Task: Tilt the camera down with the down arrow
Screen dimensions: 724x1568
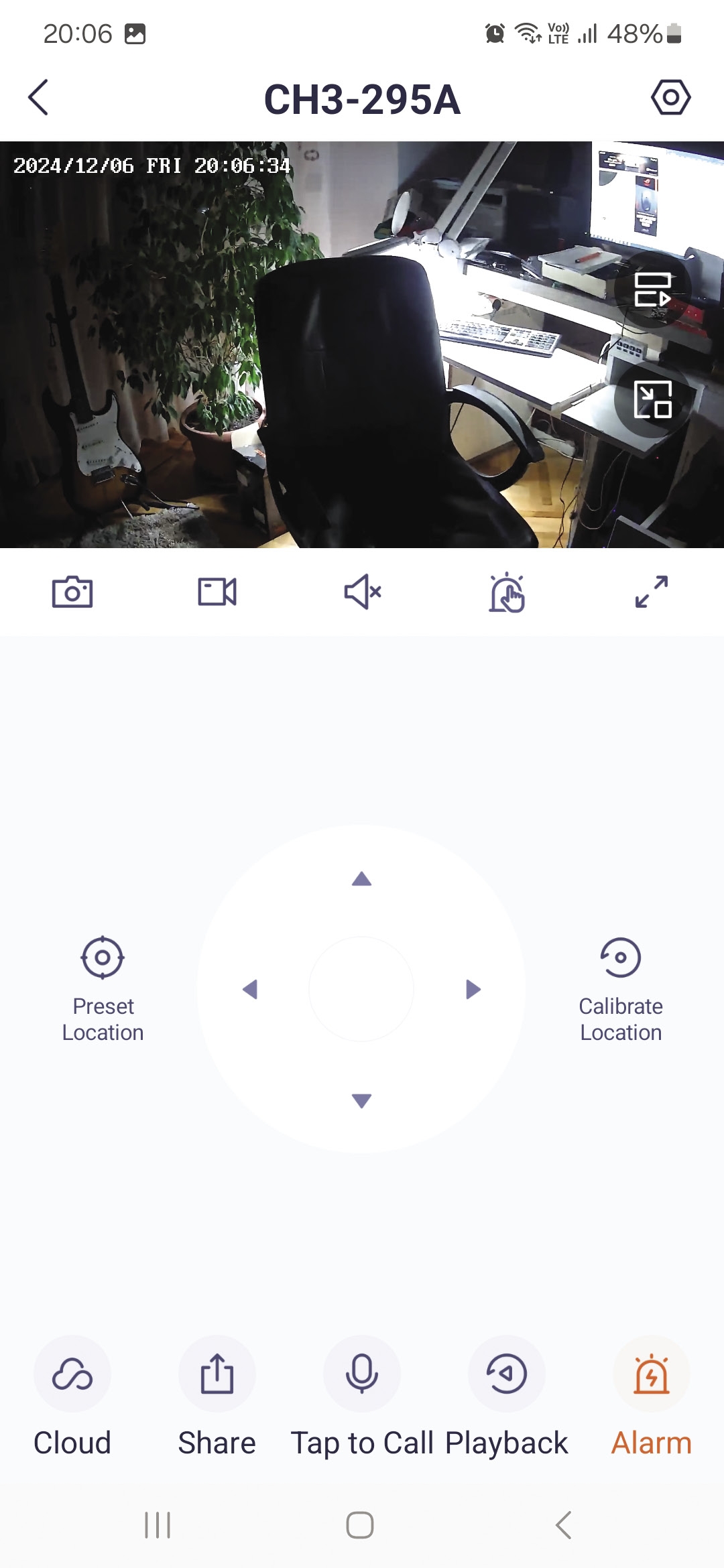Action: click(x=362, y=1100)
